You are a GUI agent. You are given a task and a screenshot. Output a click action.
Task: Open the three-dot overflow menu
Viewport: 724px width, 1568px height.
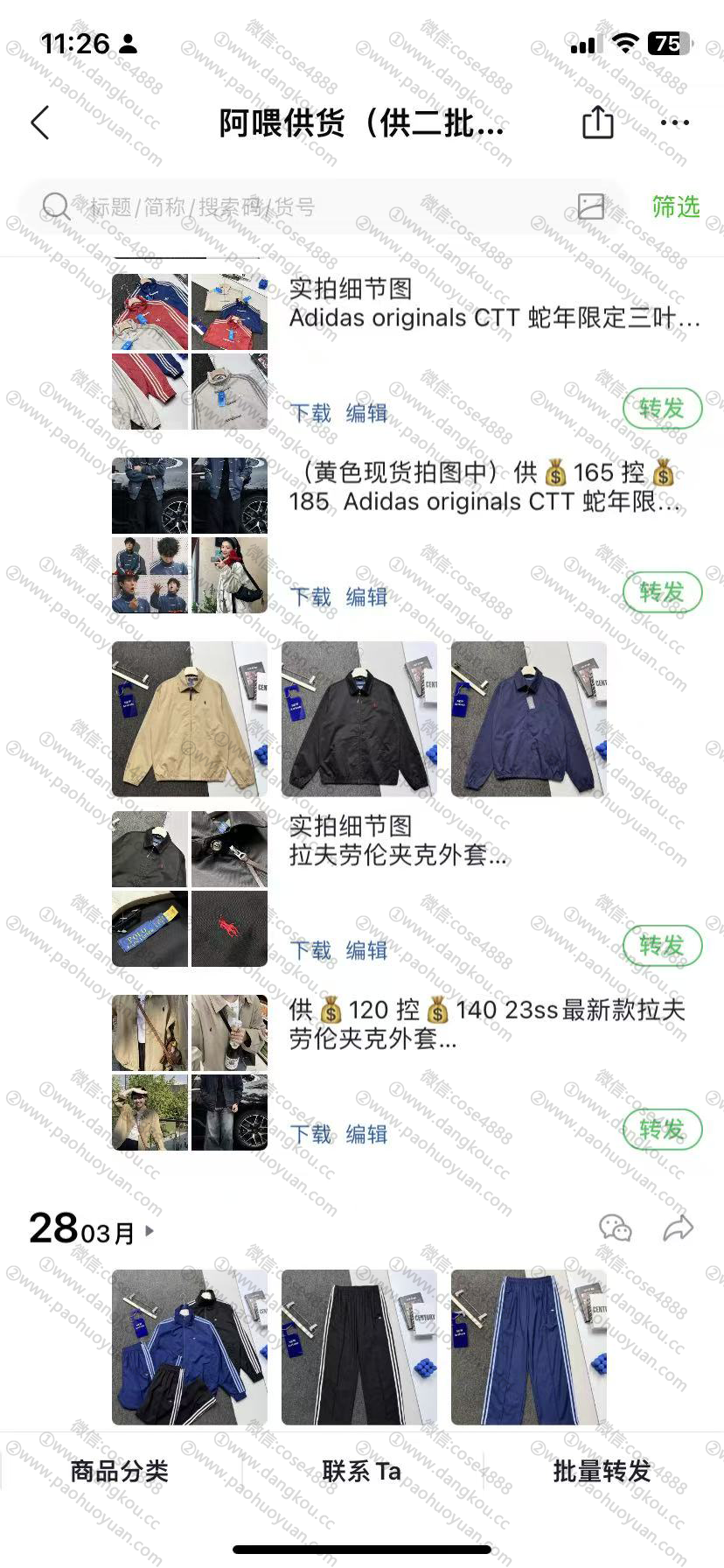pos(674,122)
